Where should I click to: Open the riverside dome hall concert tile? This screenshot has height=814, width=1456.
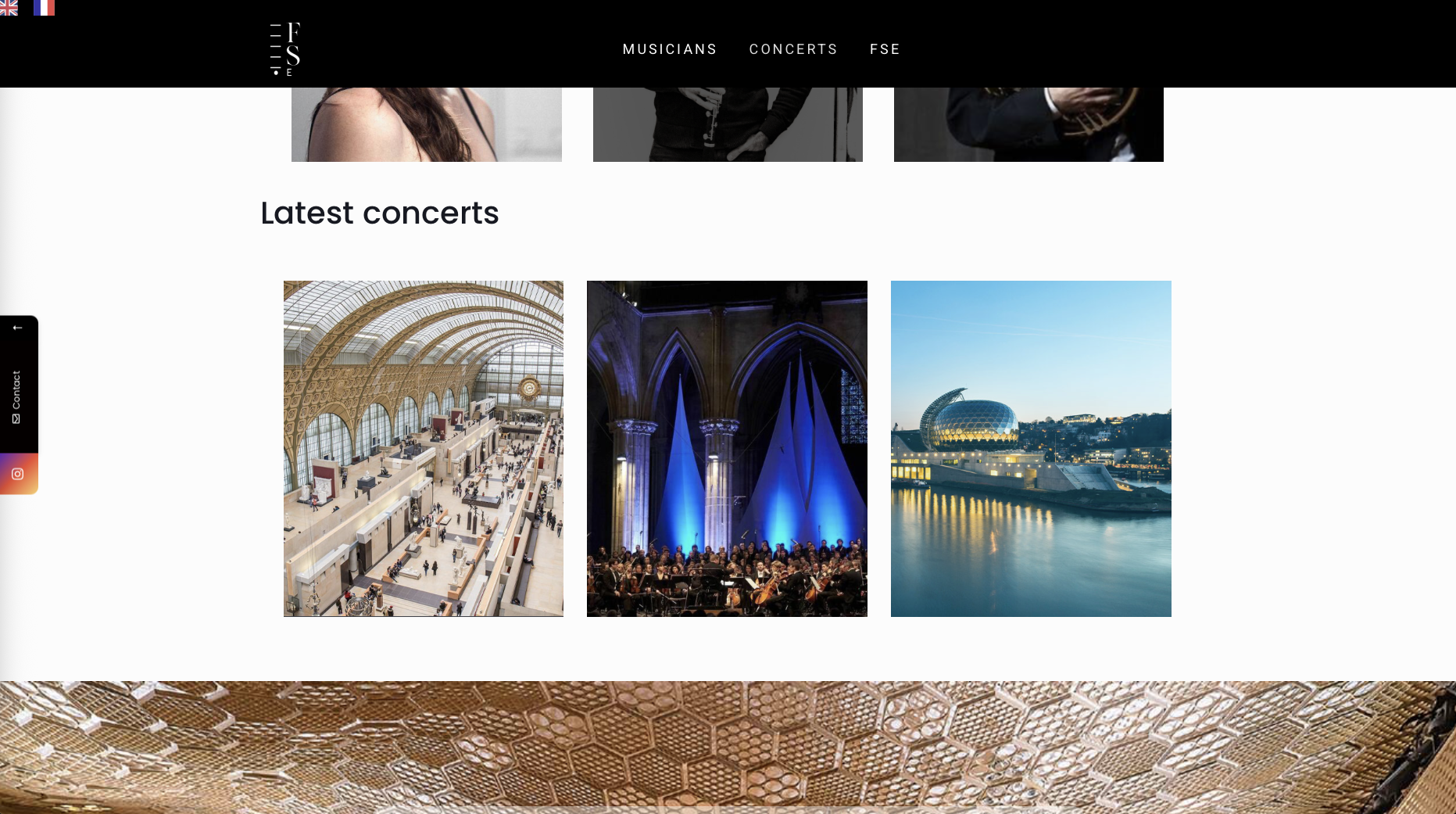pos(1030,448)
